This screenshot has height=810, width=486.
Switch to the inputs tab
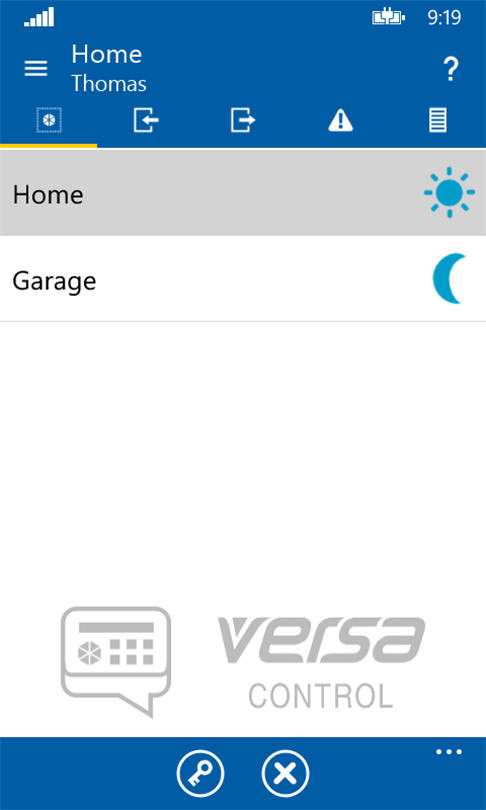(x=146, y=121)
